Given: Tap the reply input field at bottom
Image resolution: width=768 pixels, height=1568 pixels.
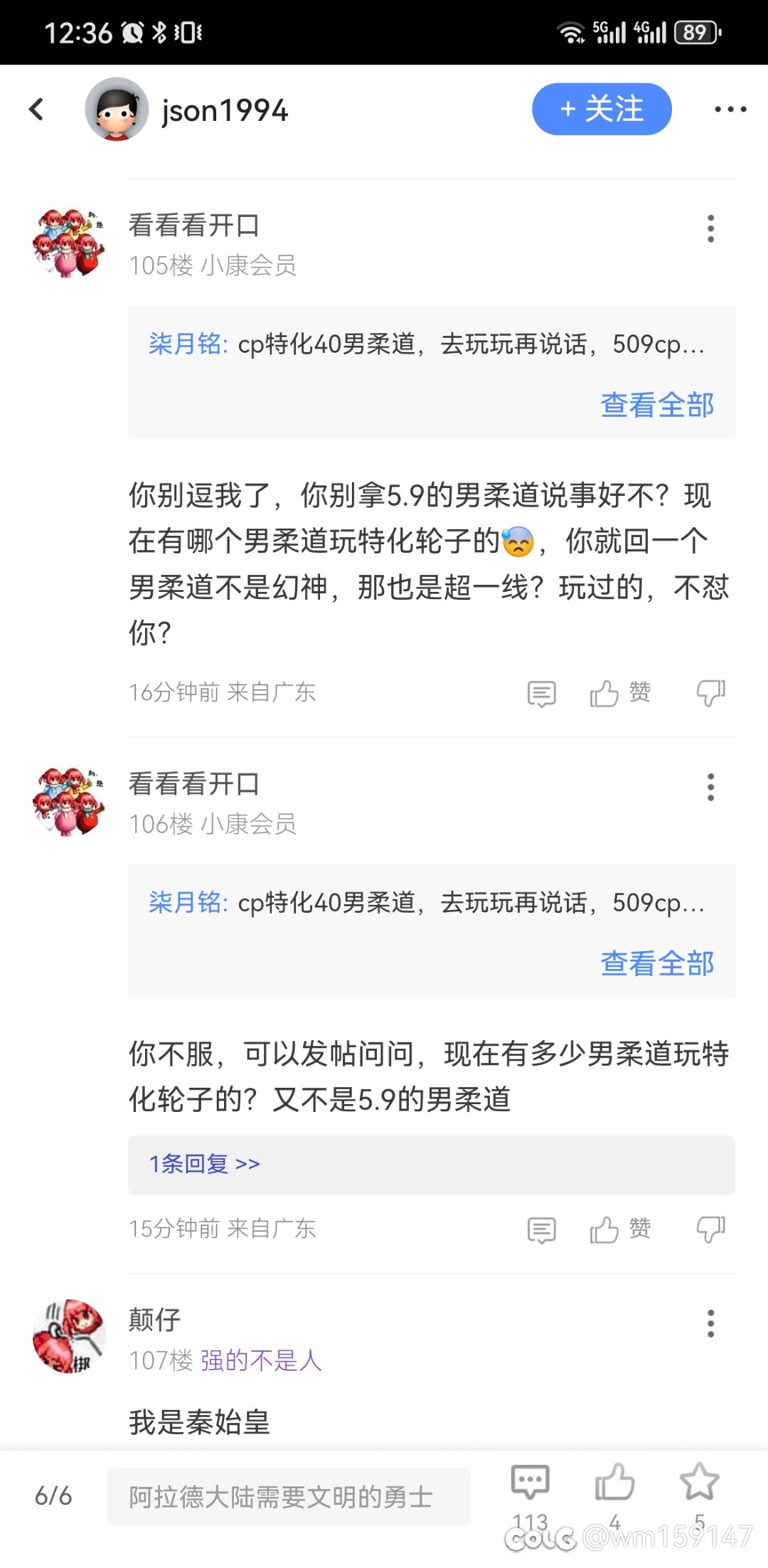Looking at the screenshot, I should (288, 1497).
